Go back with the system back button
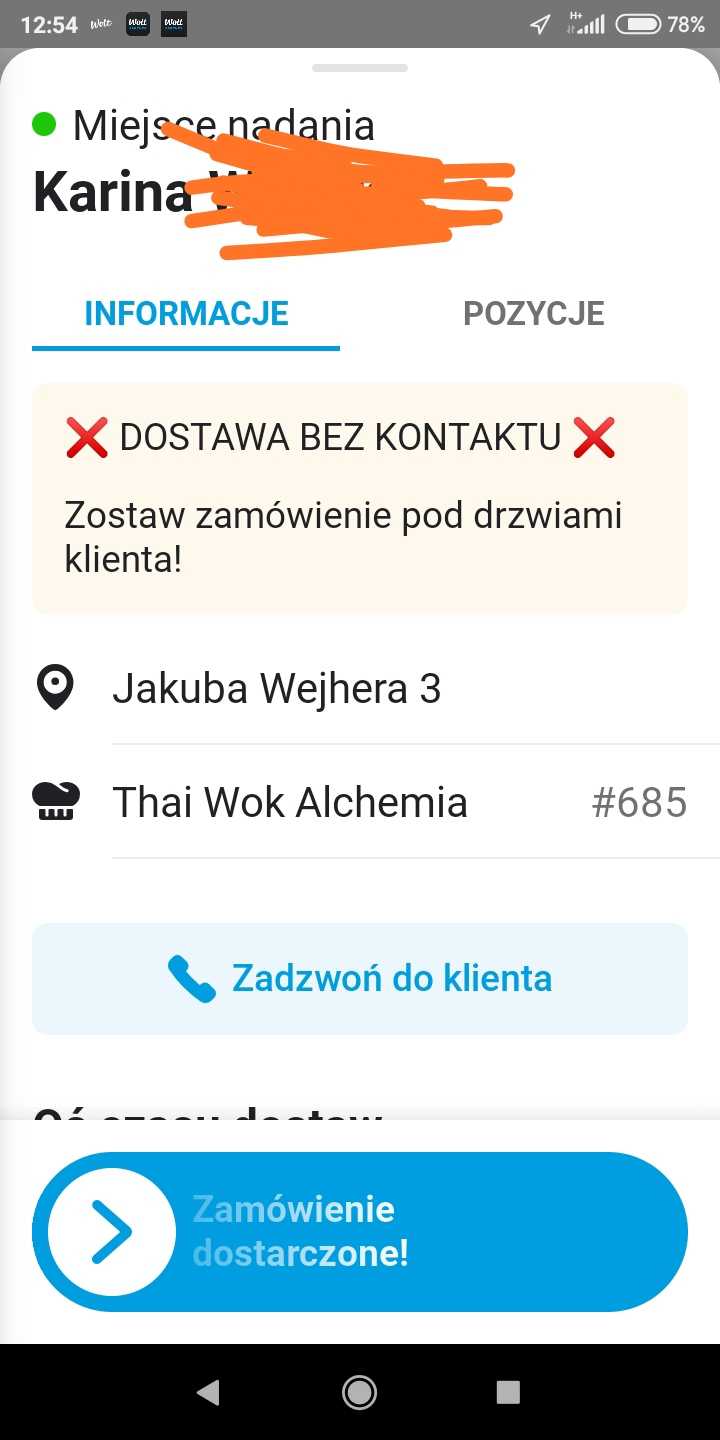The image size is (720, 1440). pos(208,1392)
